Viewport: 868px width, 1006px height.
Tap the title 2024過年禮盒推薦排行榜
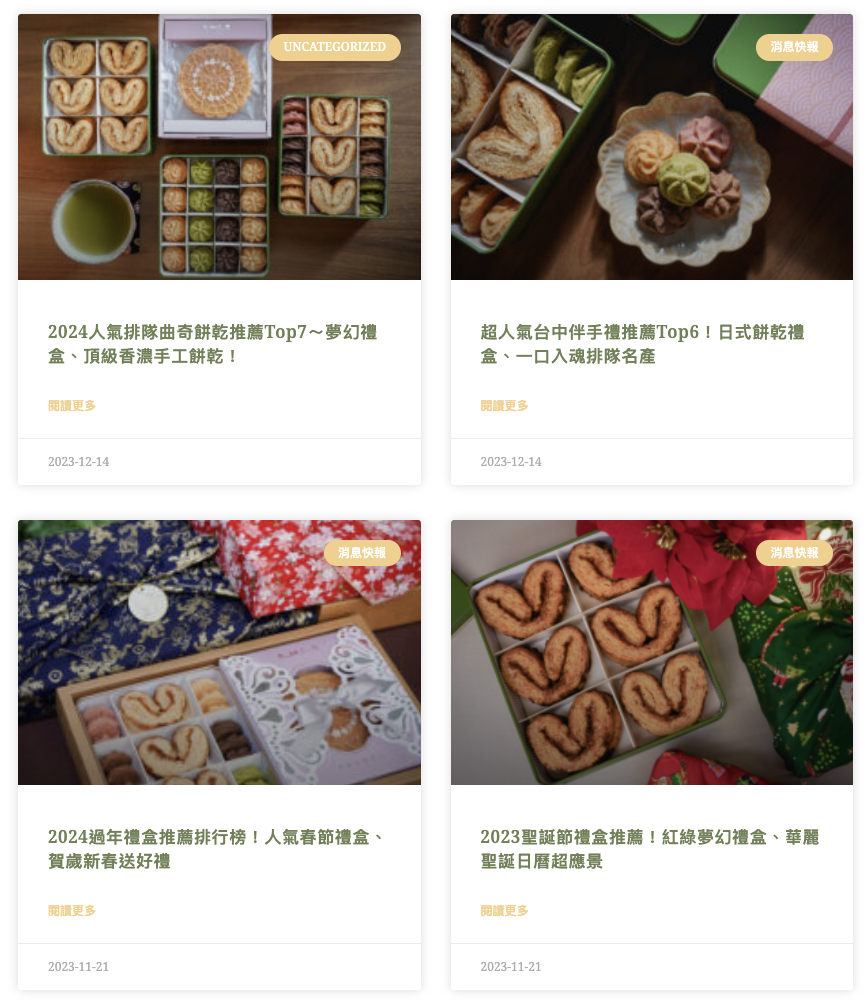point(216,849)
